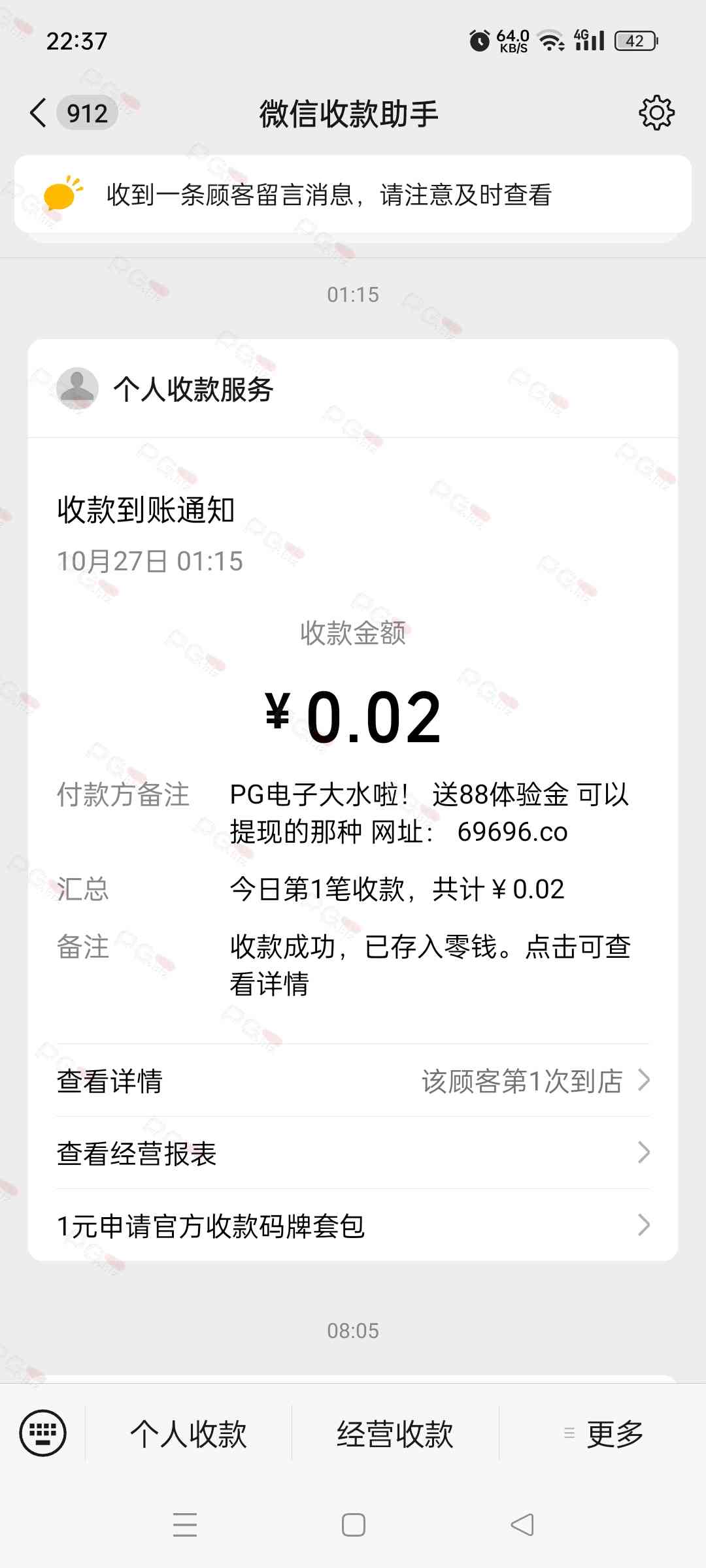706x1568 pixels.
Task: Open 查看详情 payment details
Action: (353, 1081)
